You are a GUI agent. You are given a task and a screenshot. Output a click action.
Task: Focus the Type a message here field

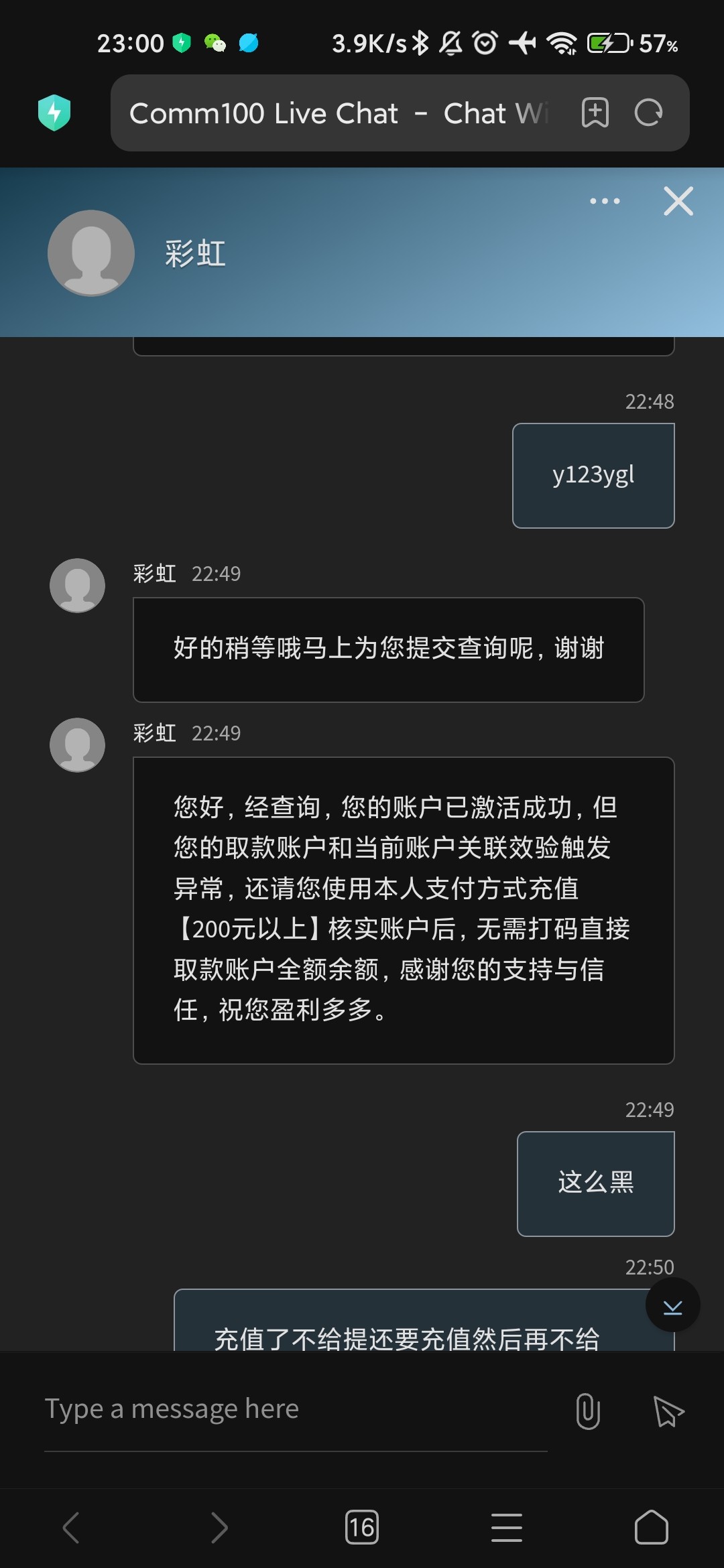tap(268, 1409)
